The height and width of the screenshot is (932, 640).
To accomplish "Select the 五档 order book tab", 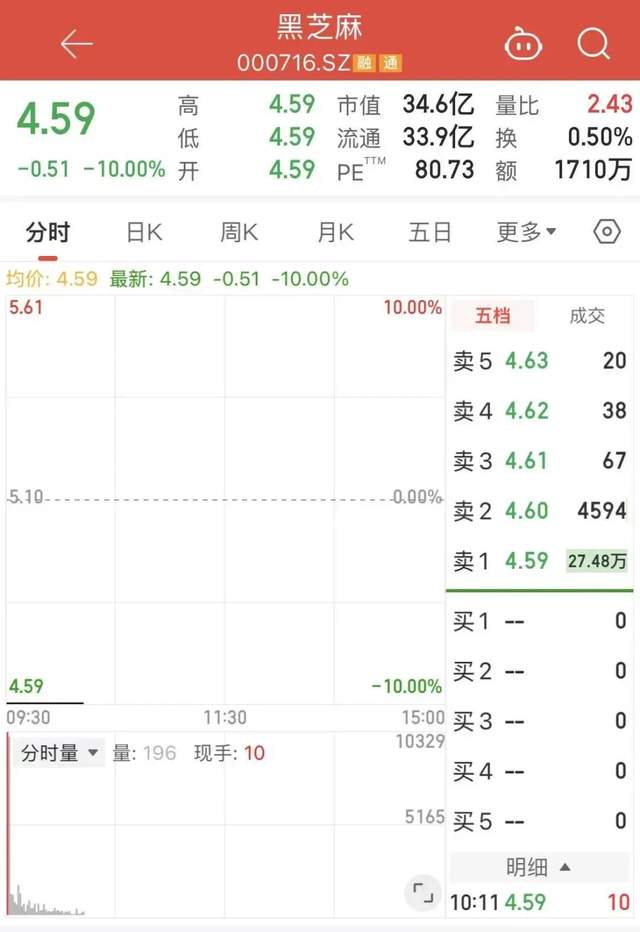I will point(492,316).
